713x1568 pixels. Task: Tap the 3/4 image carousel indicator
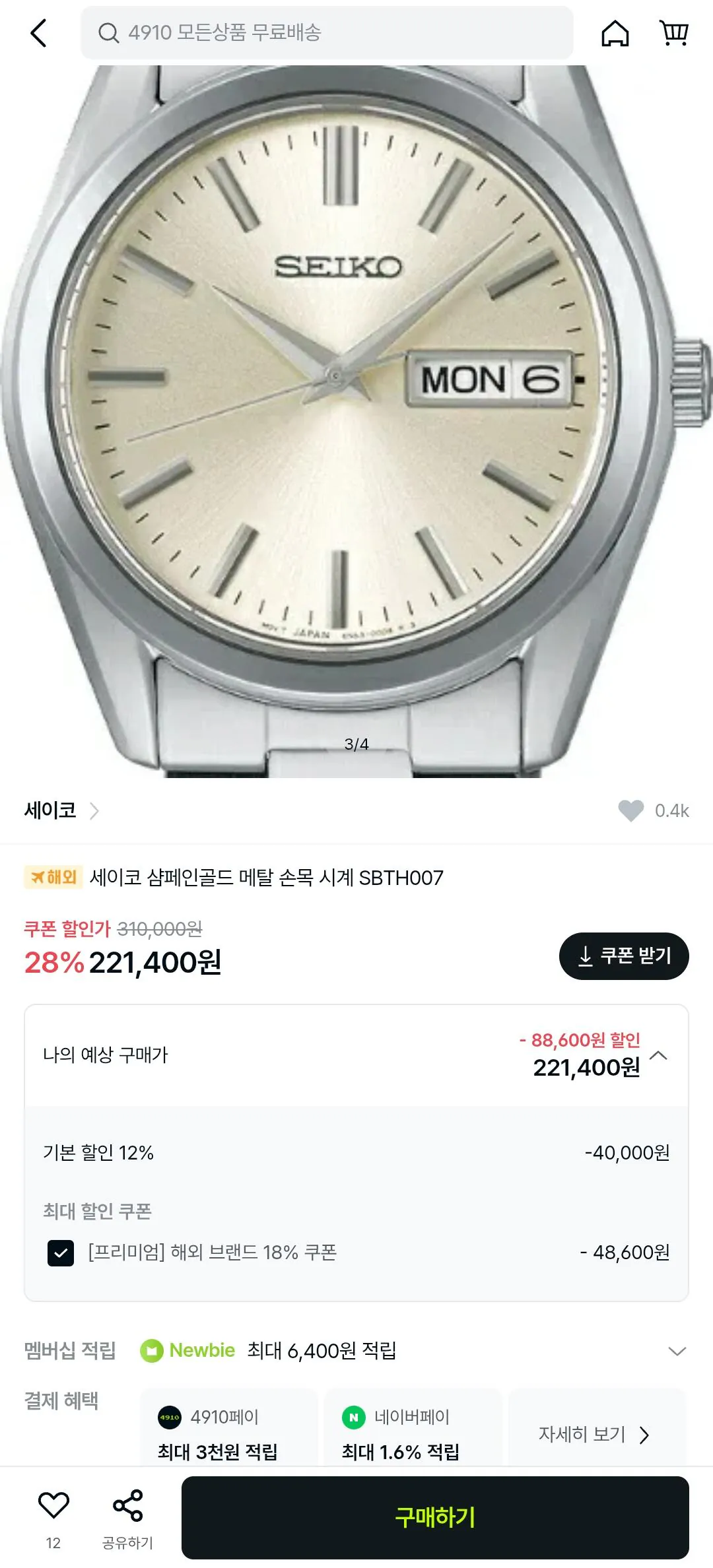(x=356, y=744)
